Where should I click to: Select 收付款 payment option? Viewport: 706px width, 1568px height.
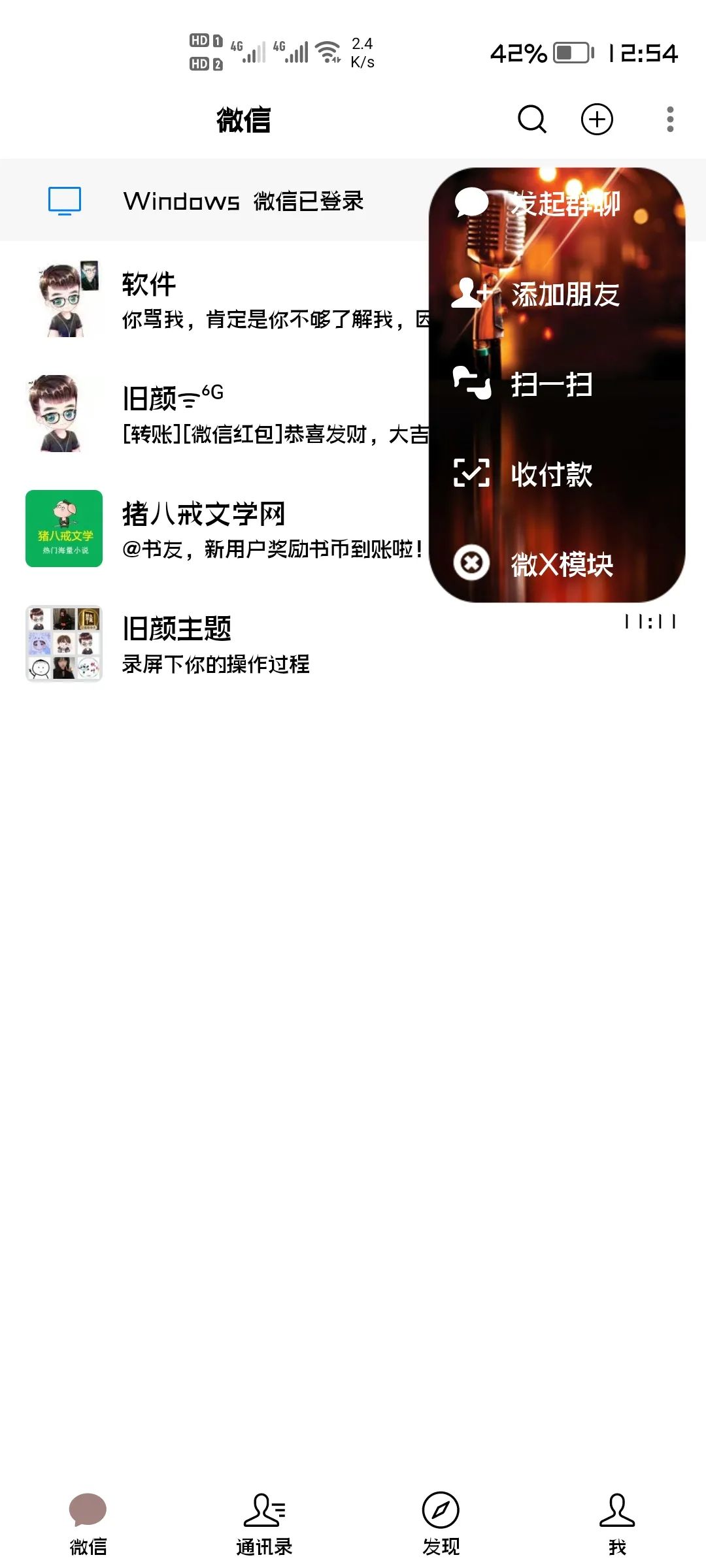556,474
